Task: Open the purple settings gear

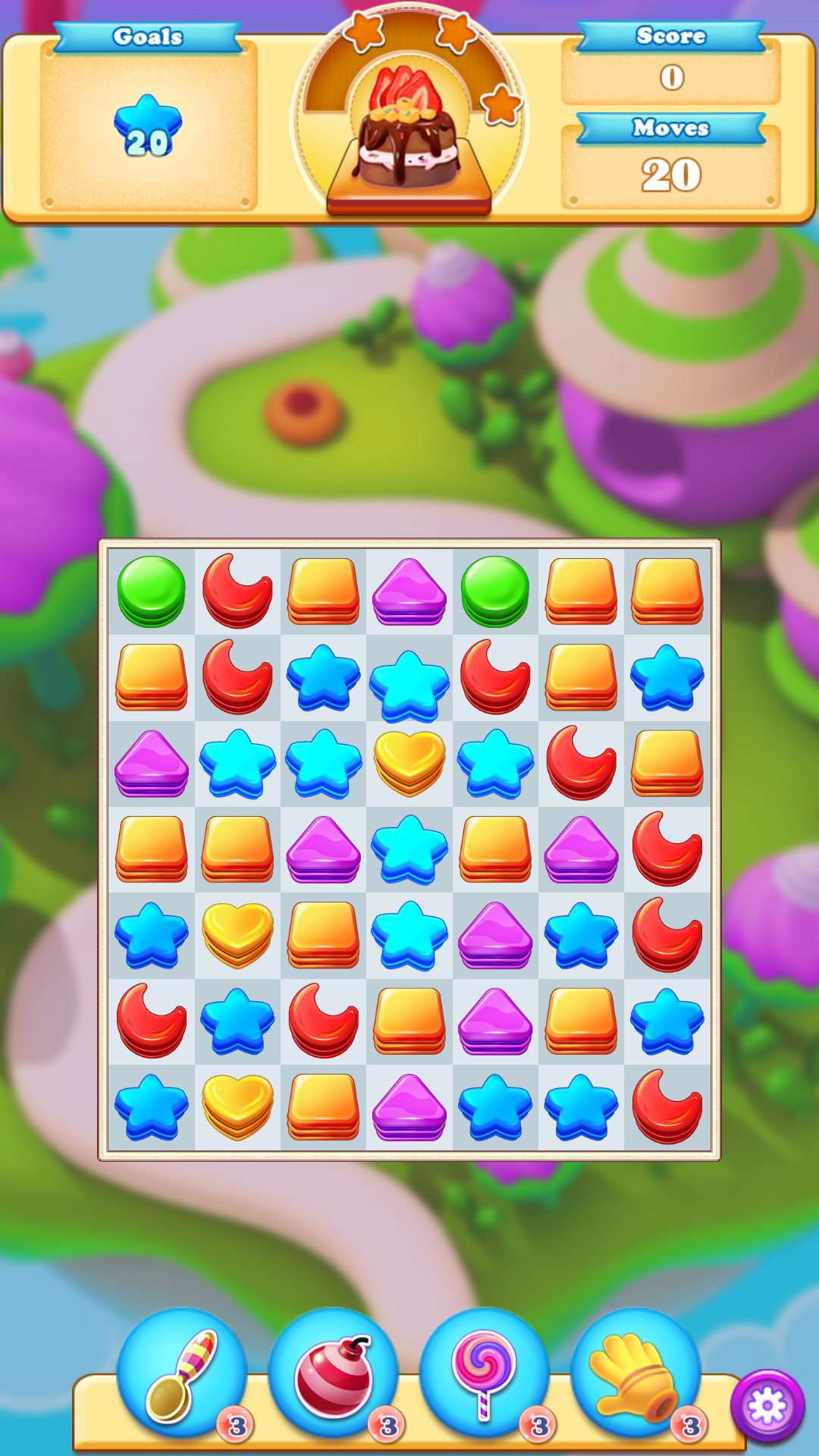Action: pos(767,1407)
